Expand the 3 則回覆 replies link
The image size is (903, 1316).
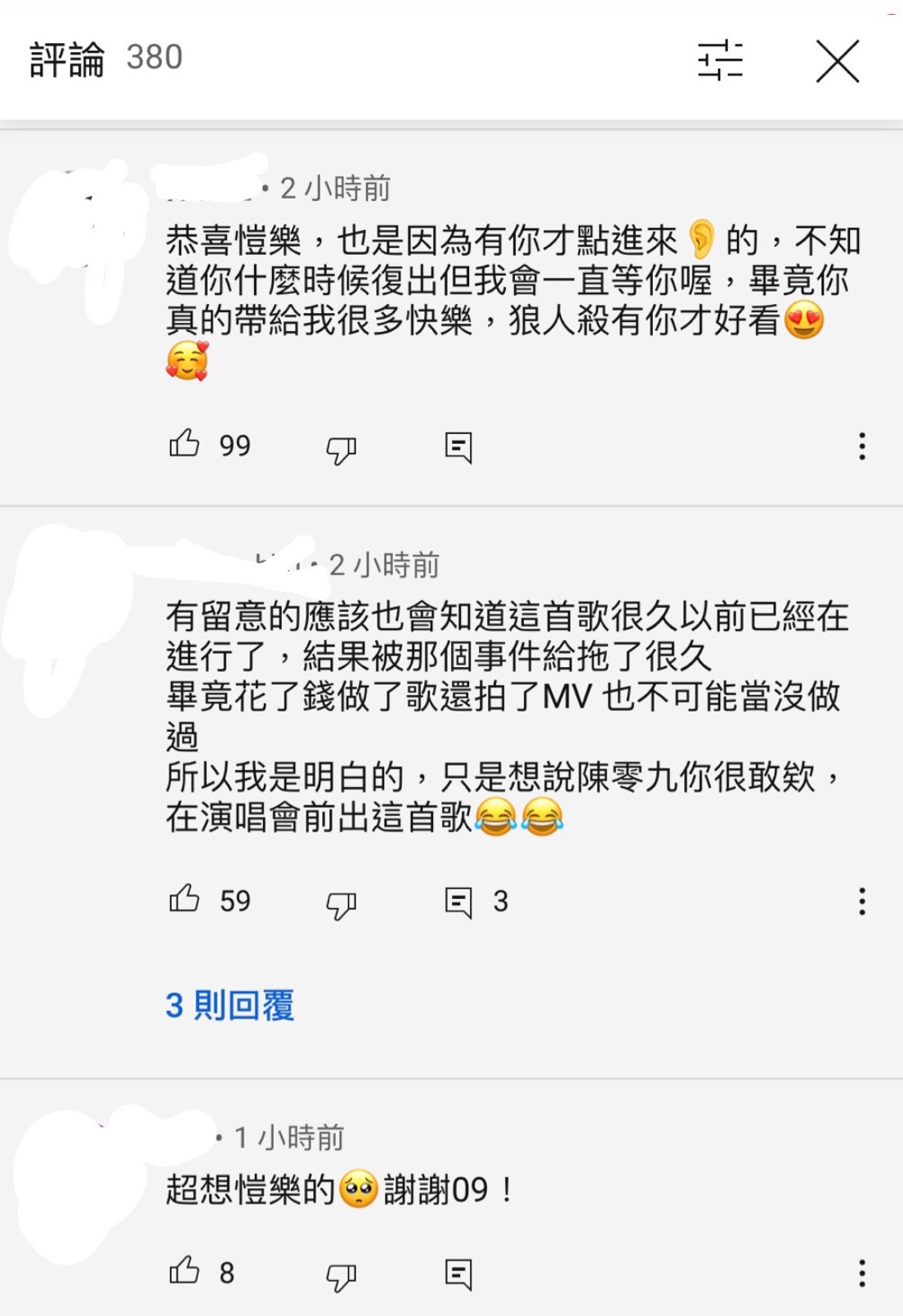[230, 1005]
